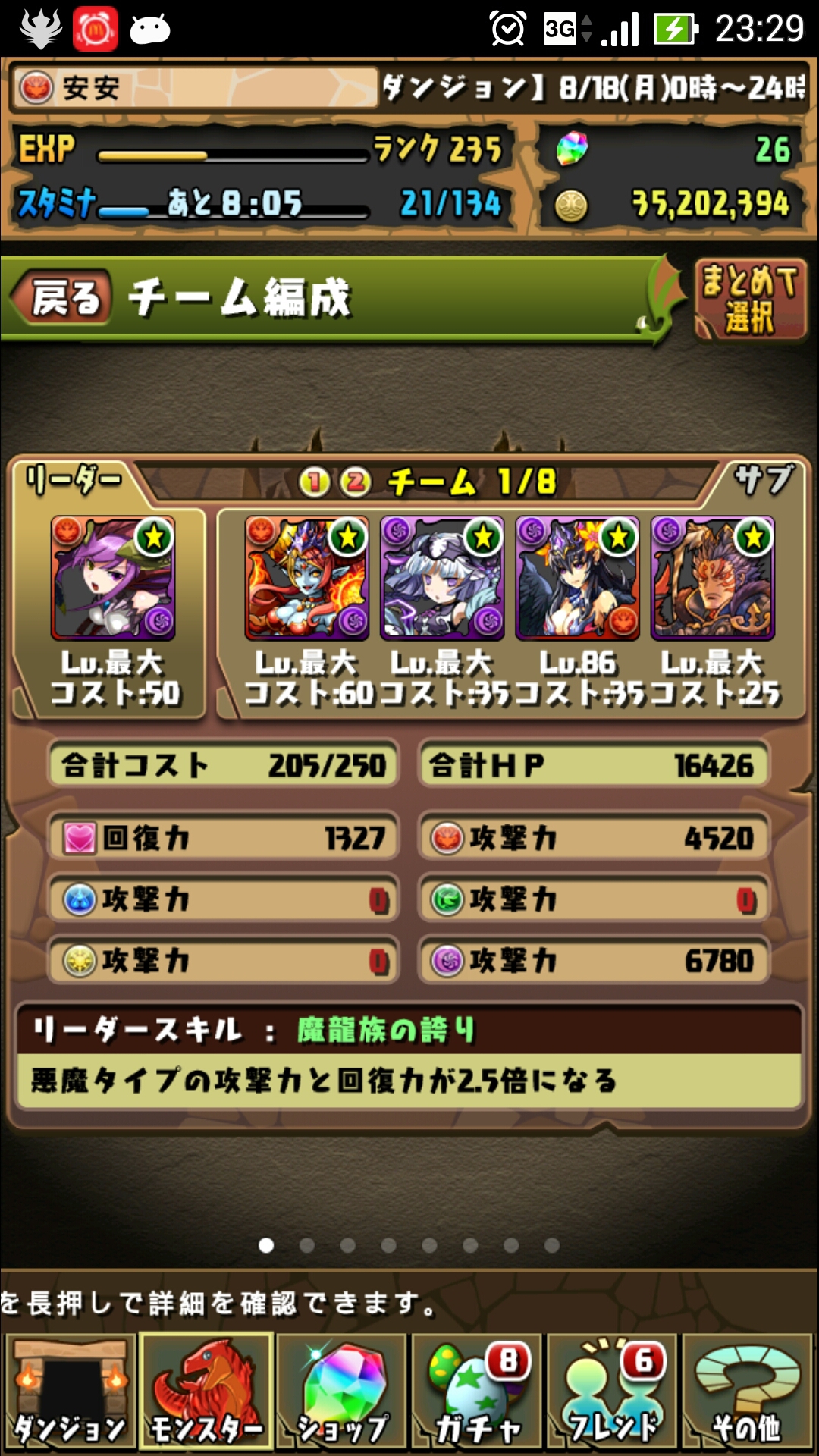Image resolution: width=819 pixels, height=1456 pixels.
Task: Go to the ショップ tab
Action: tap(341, 1392)
